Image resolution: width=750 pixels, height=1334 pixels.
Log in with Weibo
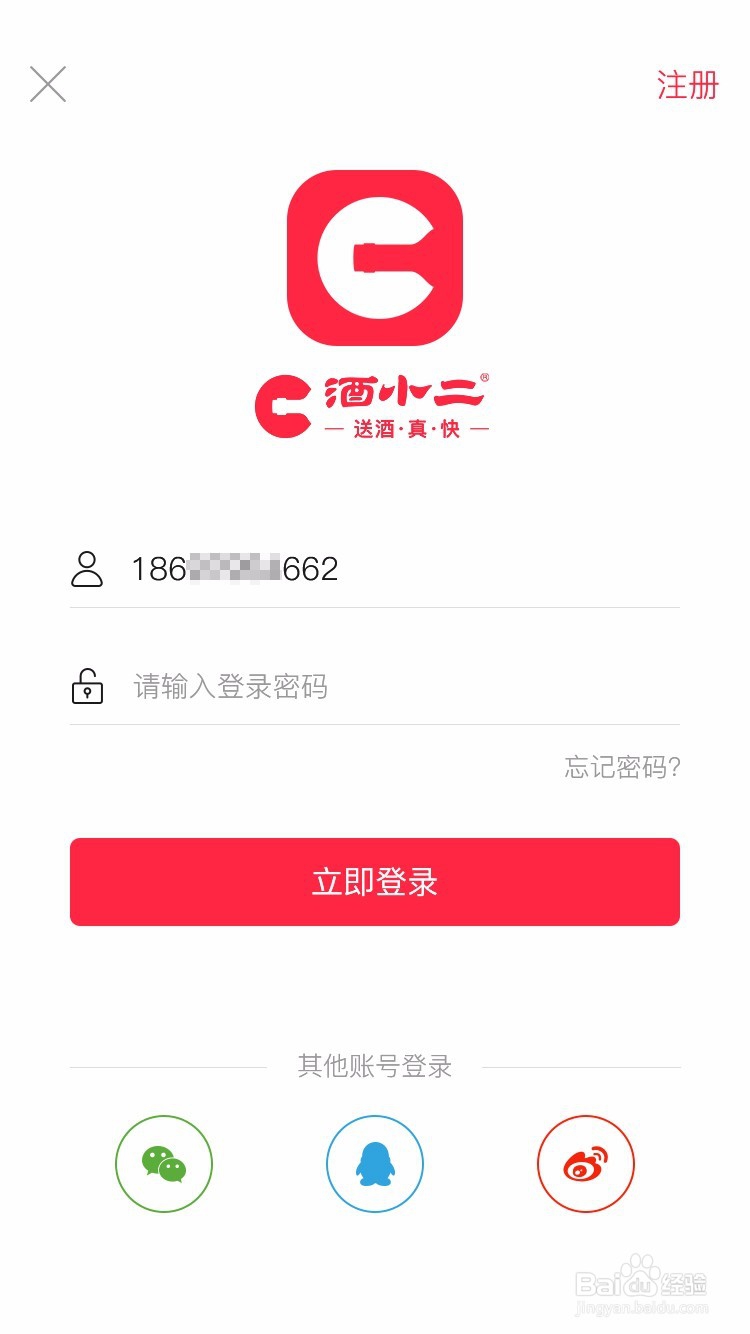point(586,1164)
